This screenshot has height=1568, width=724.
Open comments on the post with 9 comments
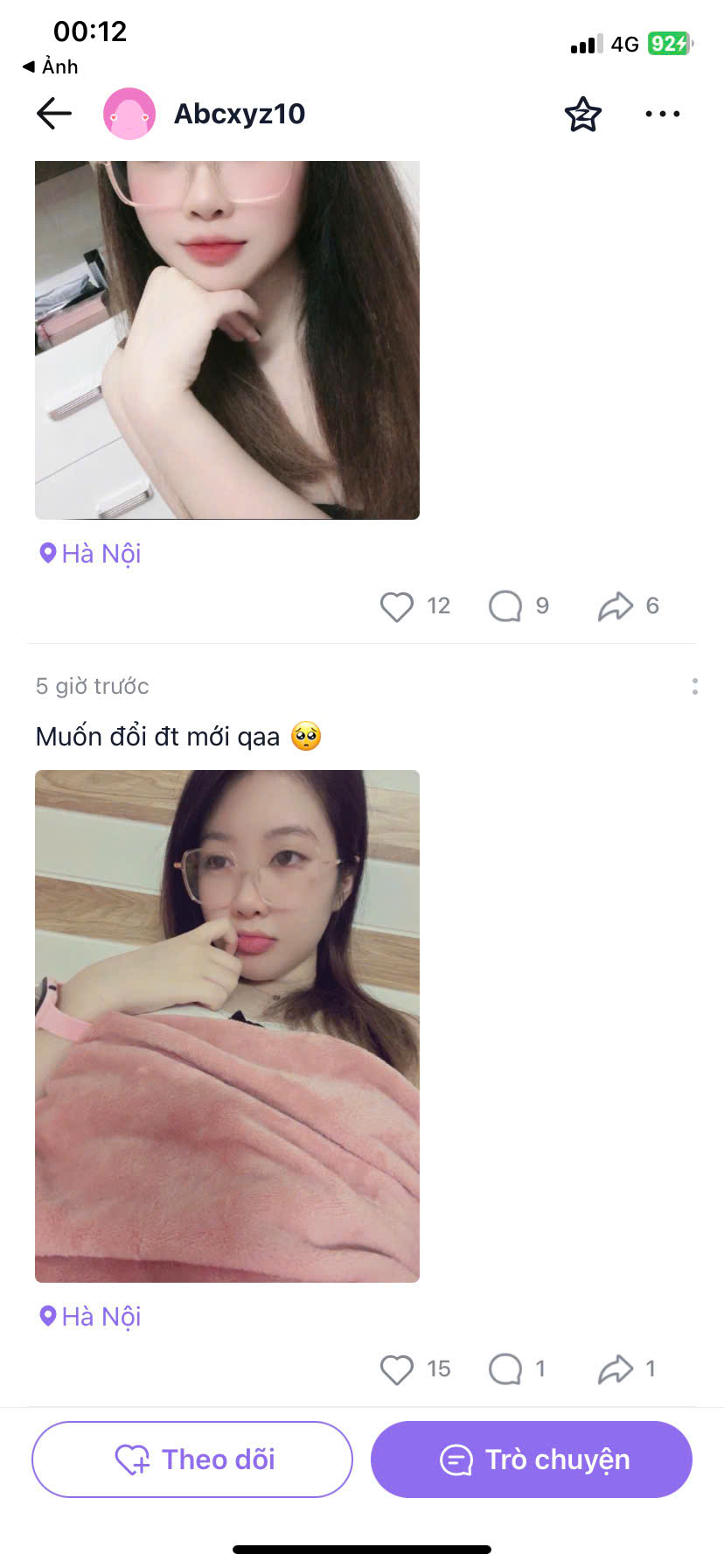505,606
